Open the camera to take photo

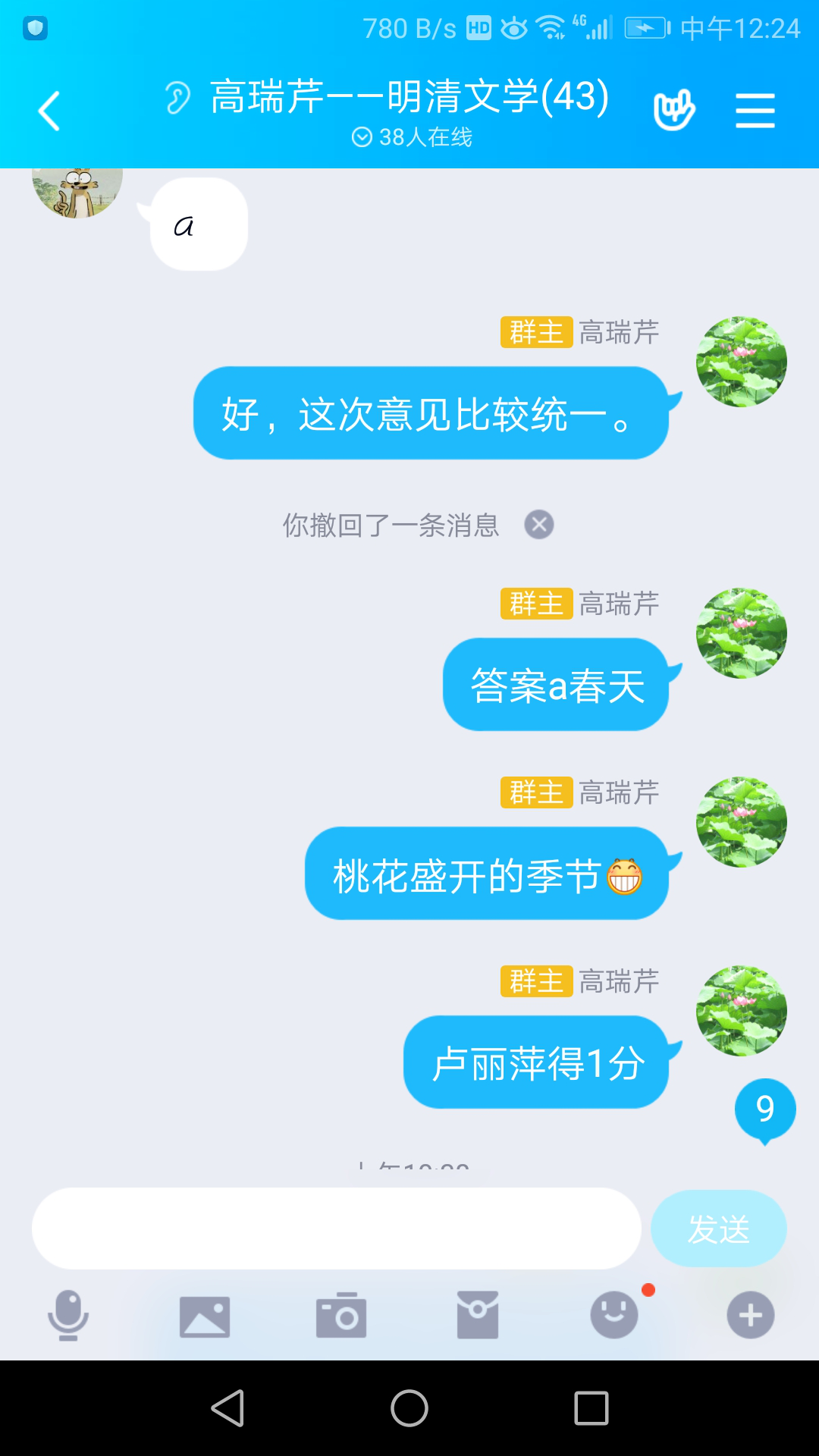point(341,1316)
